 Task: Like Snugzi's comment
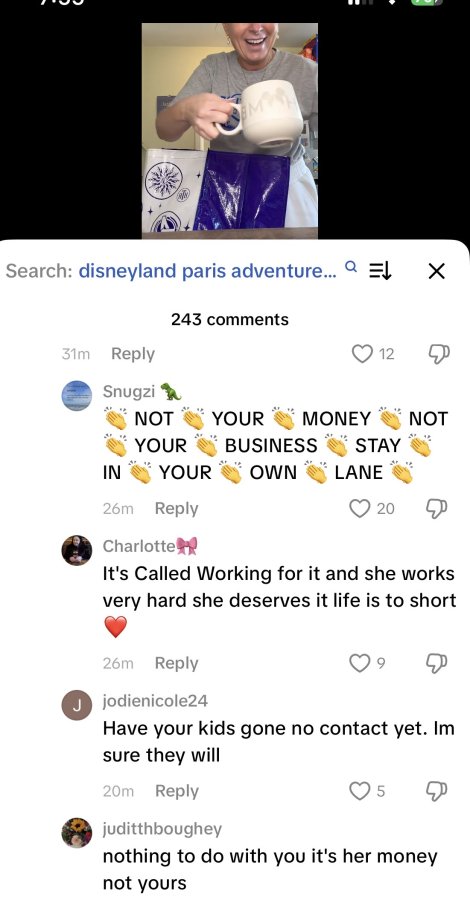pyautogui.click(x=360, y=508)
